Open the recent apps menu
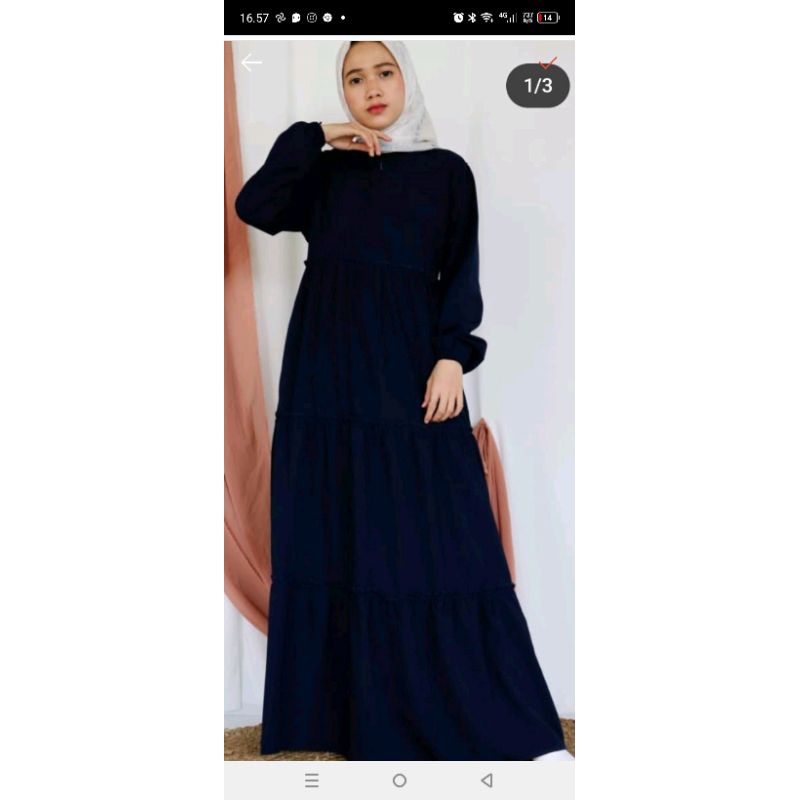The height and width of the screenshot is (800, 800). 312,780
